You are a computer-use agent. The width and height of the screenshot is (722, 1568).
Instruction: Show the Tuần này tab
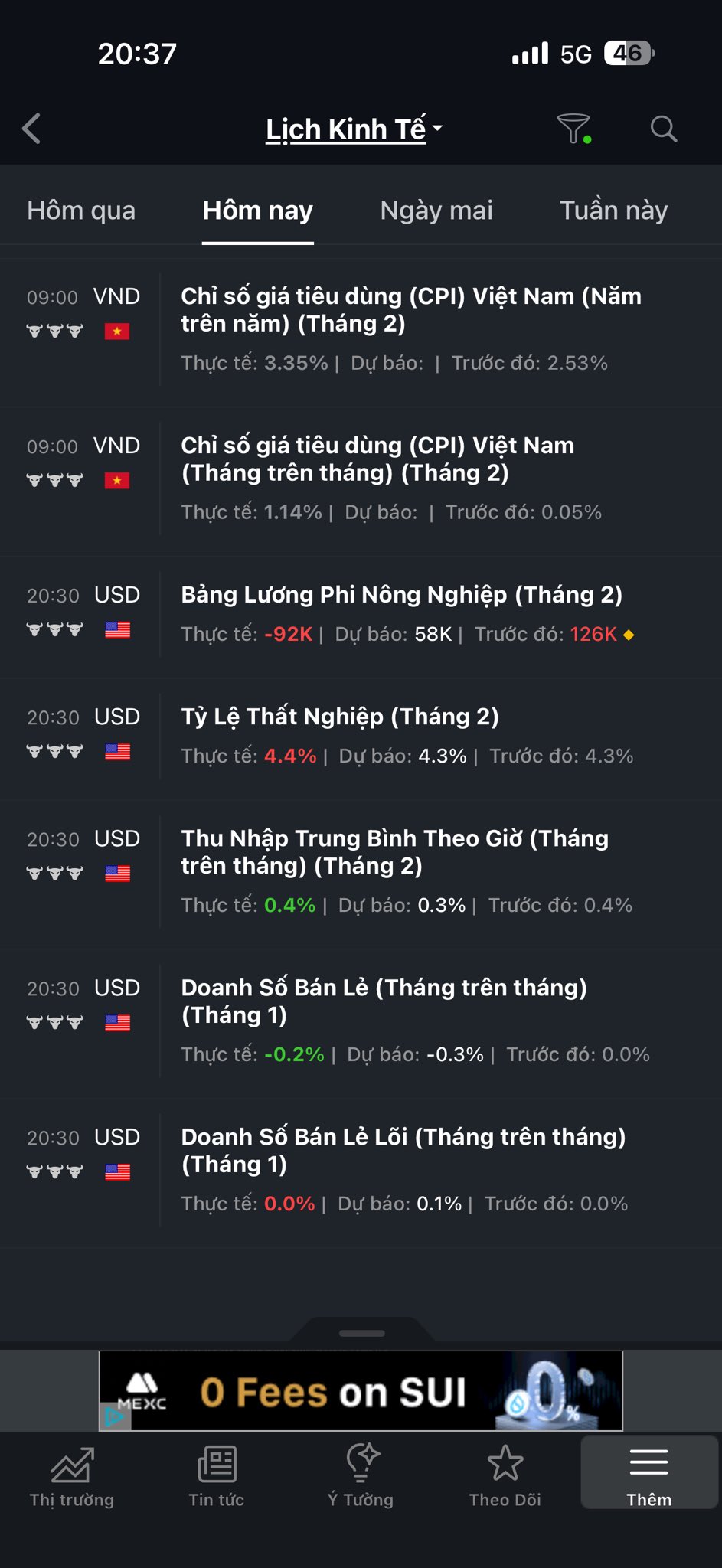[x=613, y=211]
